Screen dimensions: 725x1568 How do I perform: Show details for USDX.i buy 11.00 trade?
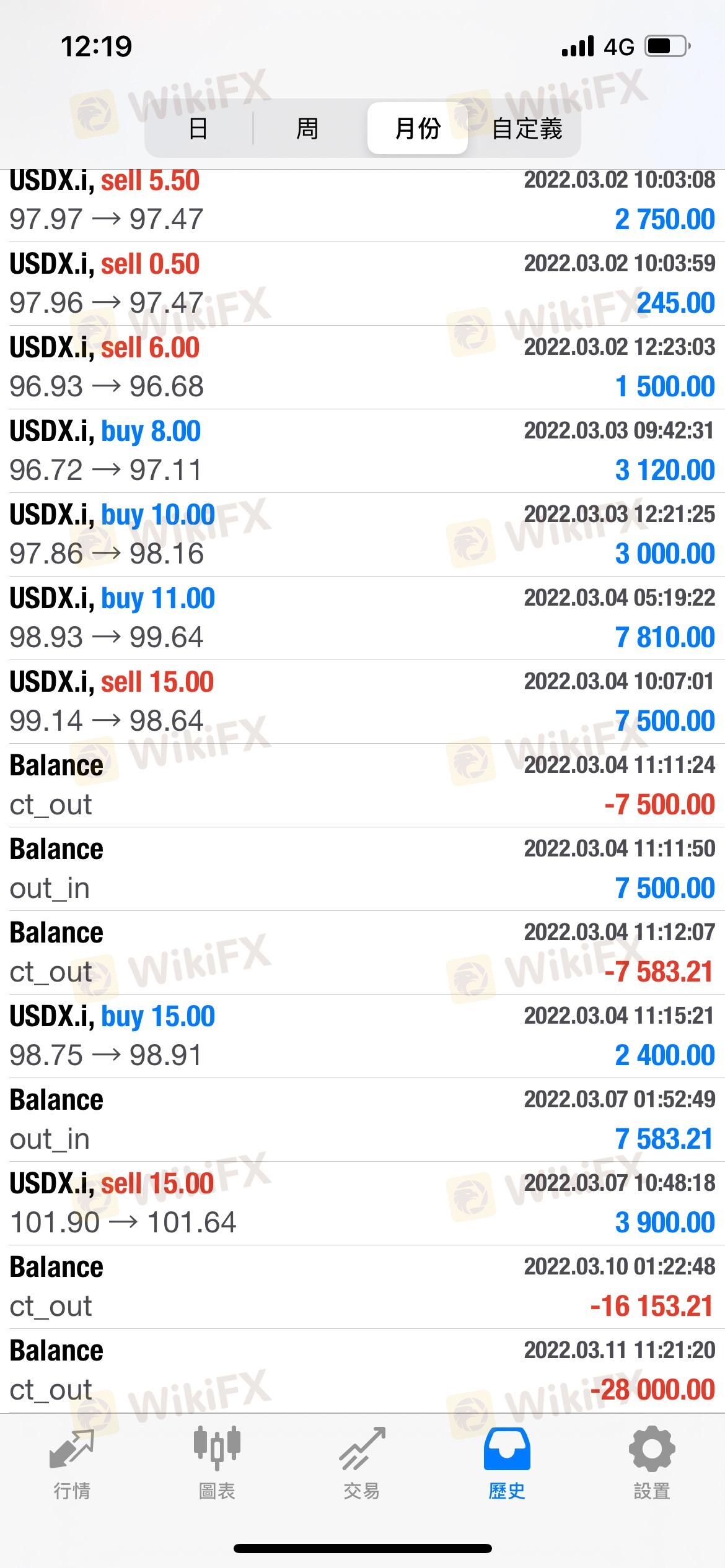(362, 618)
